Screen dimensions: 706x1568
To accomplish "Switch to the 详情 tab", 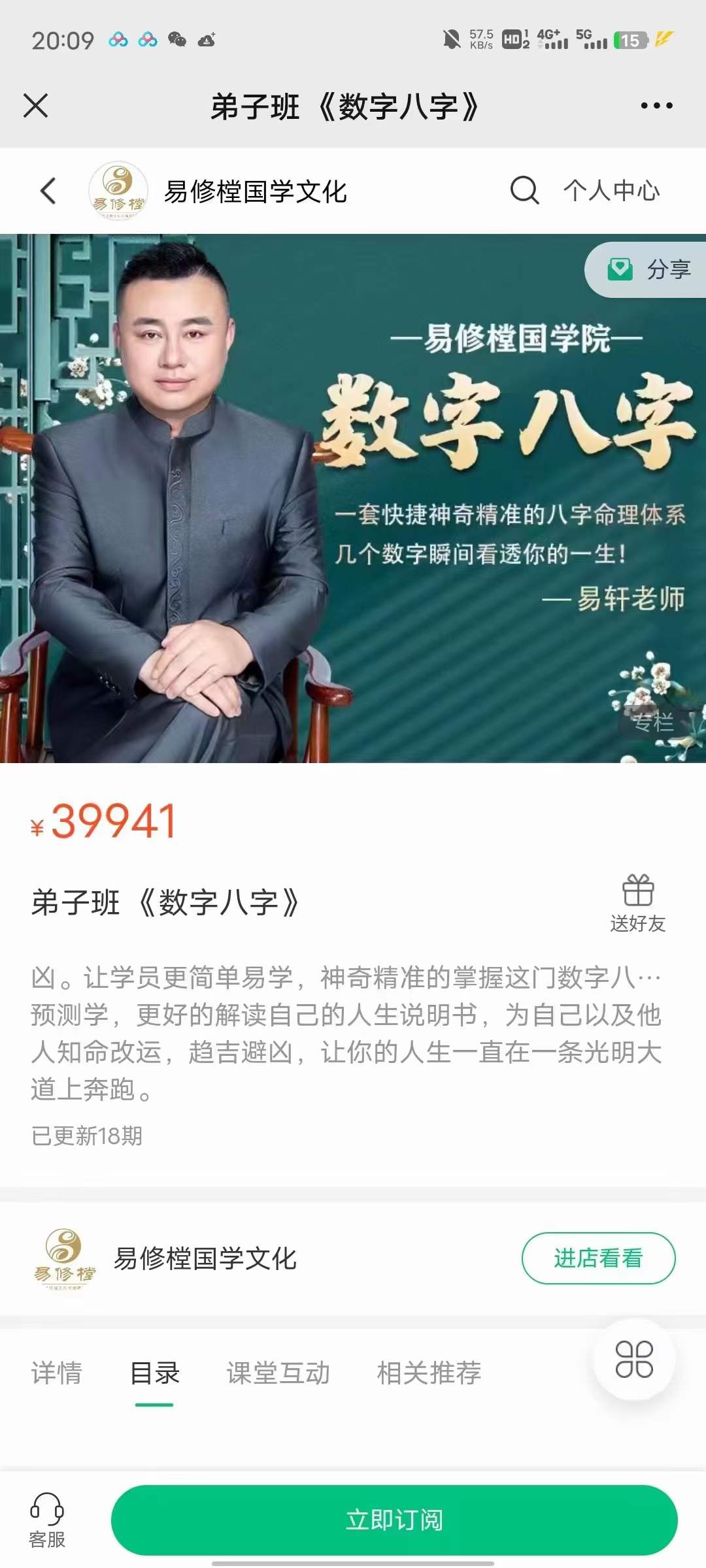I will pyautogui.click(x=57, y=1373).
